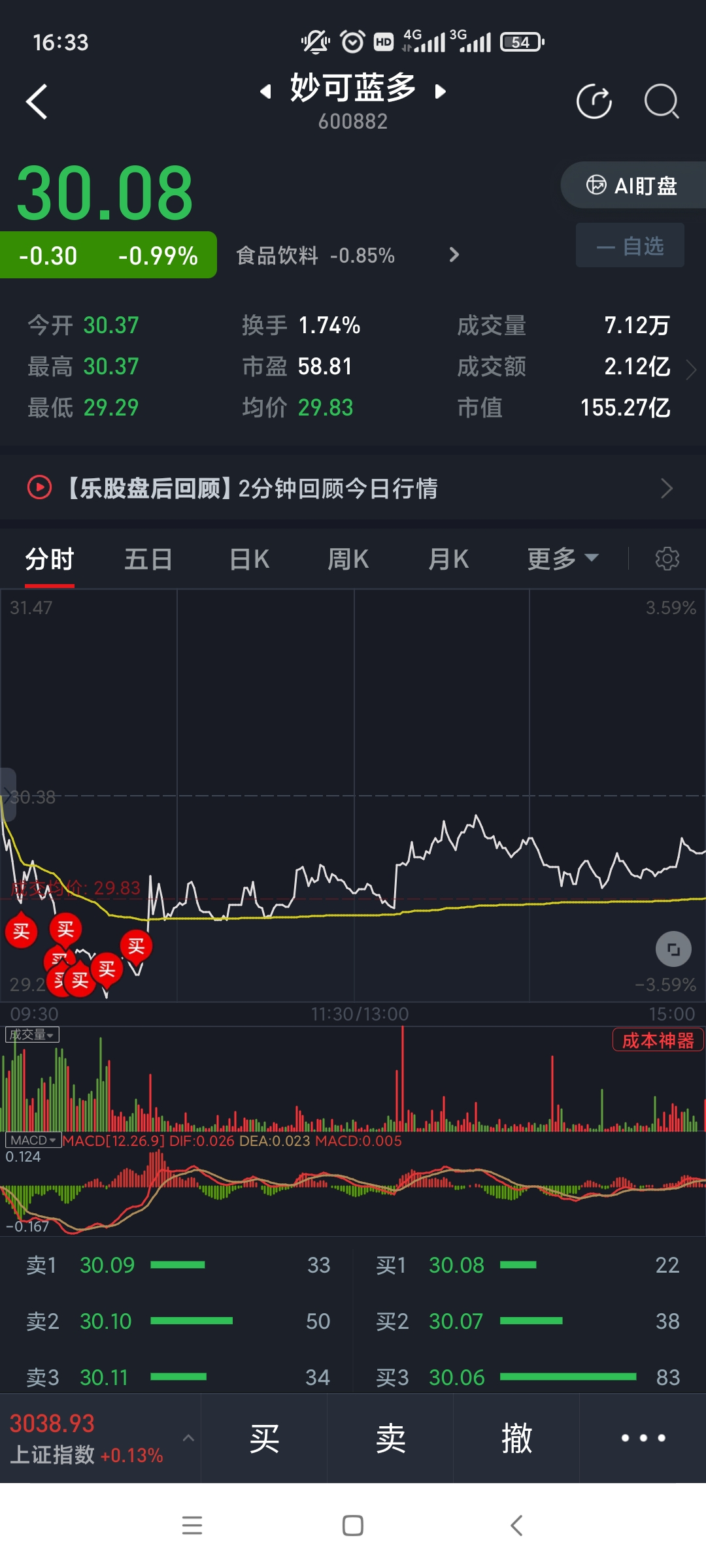
Task: Expand the 更多 chart options dropdown
Action: [x=562, y=559]
